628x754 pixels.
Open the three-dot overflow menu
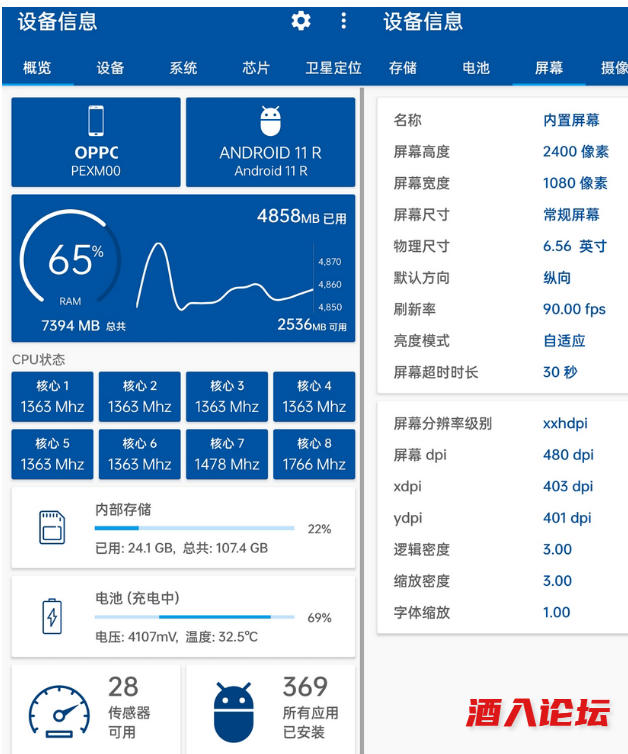[x=344, y=21]
